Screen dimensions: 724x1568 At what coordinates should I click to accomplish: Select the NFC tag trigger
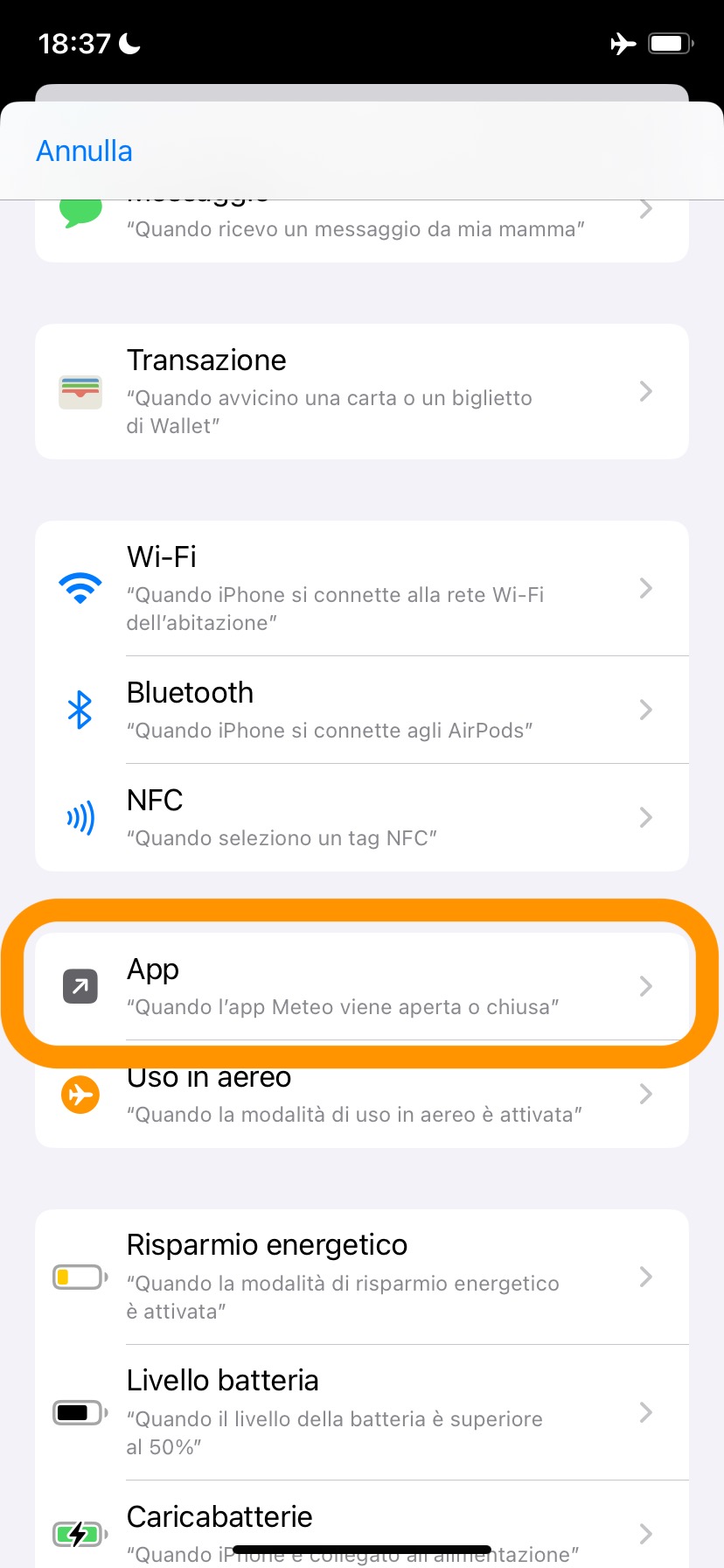click(x=360, y=817)
